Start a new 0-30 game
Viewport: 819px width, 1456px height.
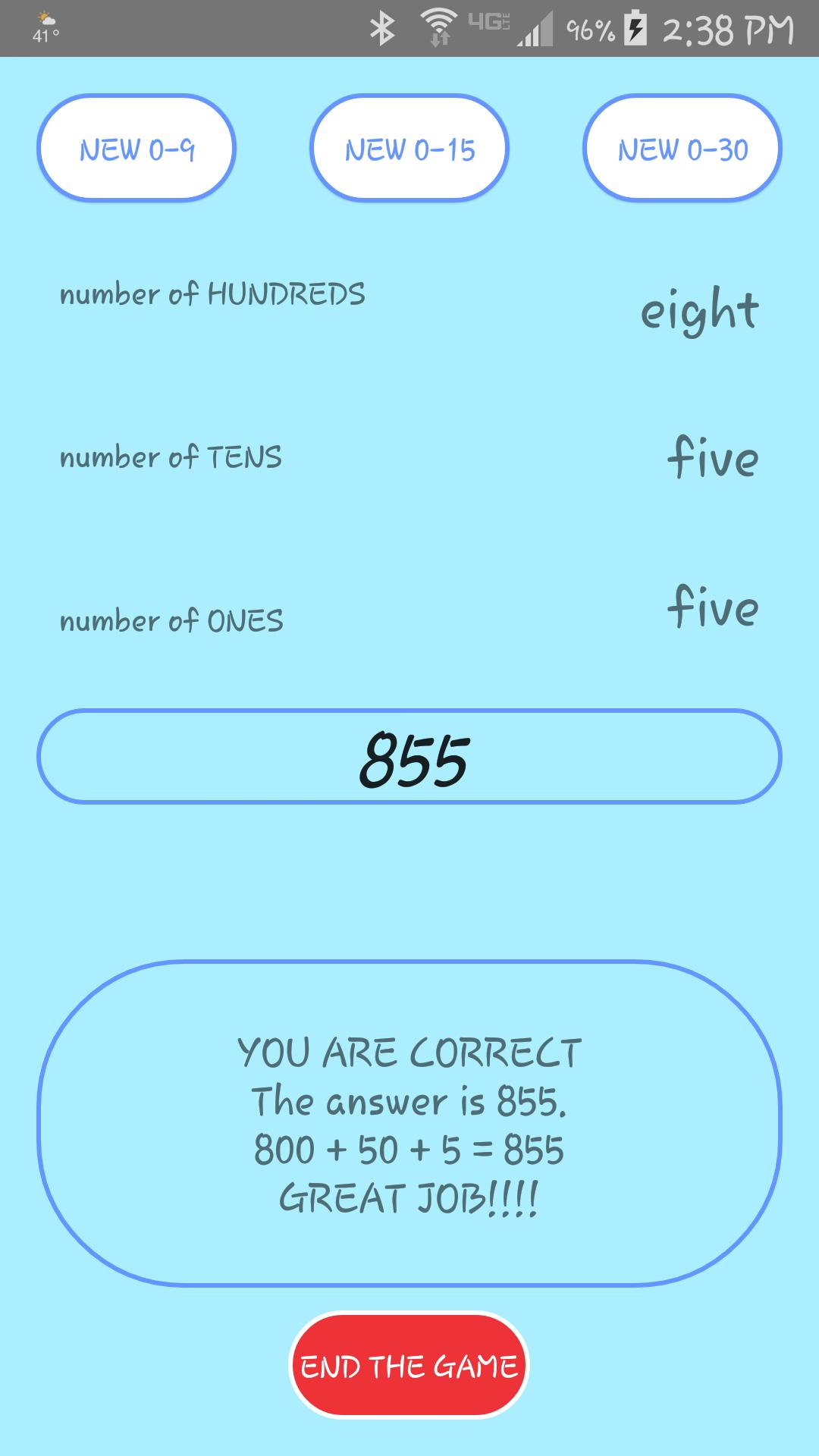pyautogui.click(x=682, y=148)
